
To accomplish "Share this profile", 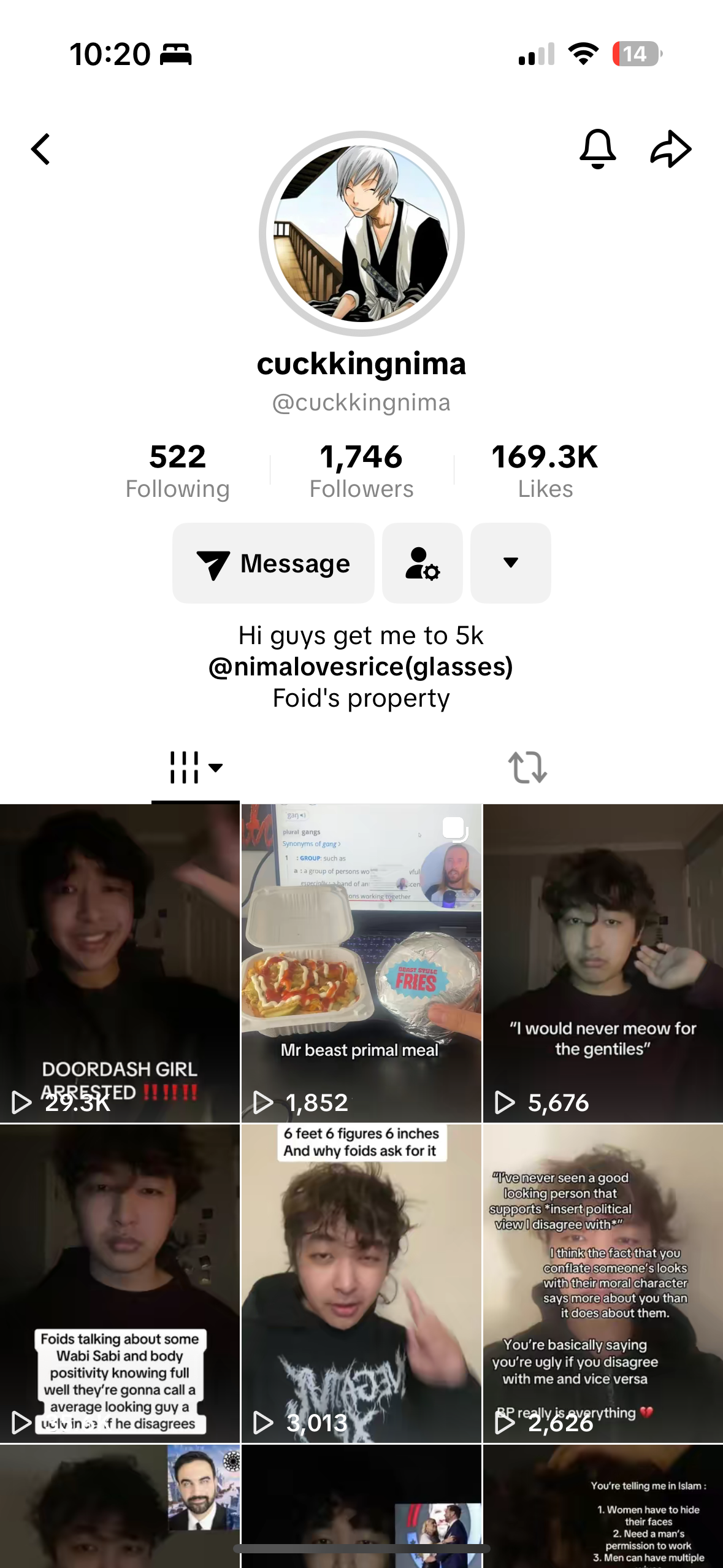I will click(670, 149).
